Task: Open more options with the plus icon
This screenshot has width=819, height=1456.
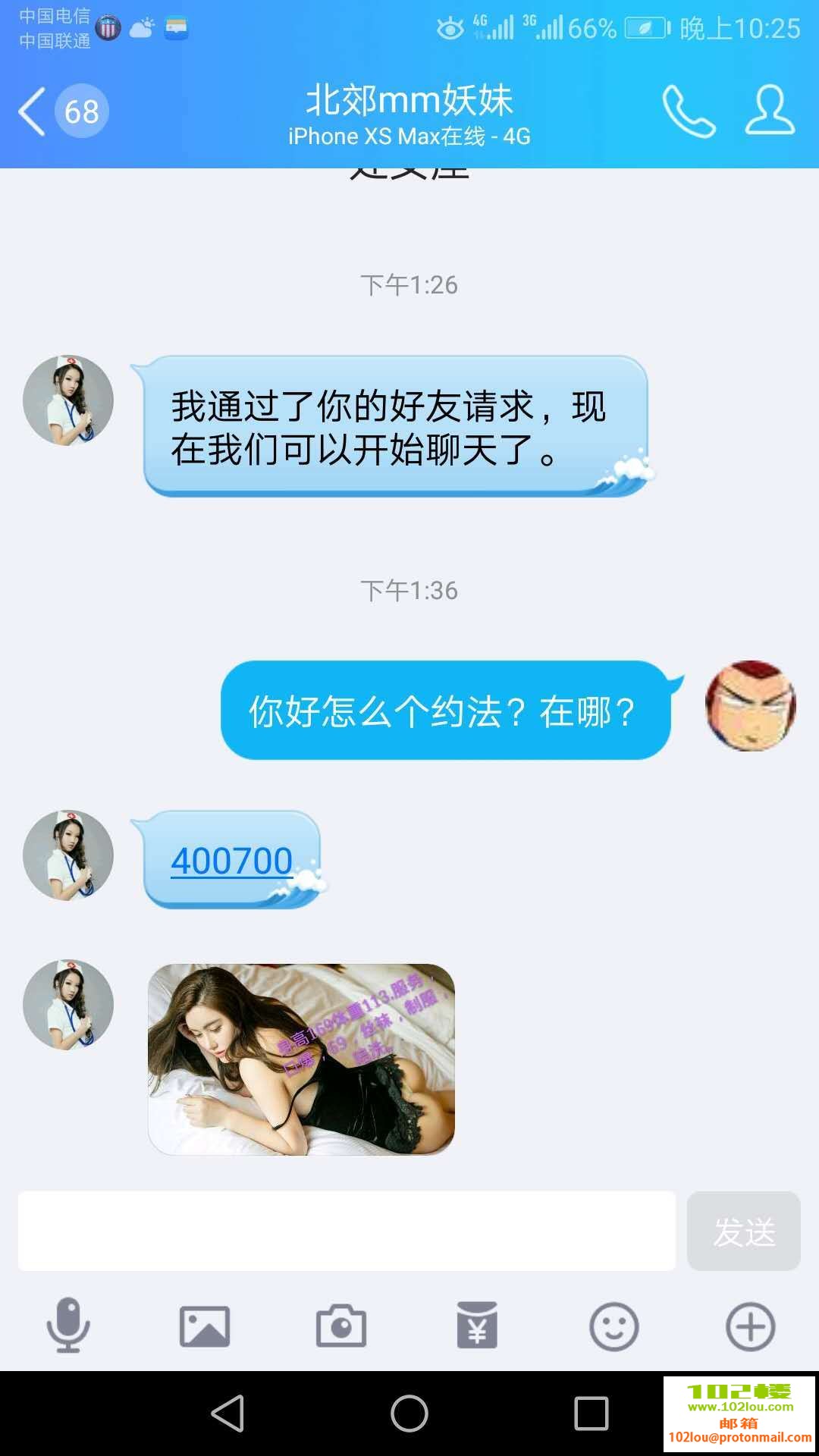Action: click(x=750, y=1326)
